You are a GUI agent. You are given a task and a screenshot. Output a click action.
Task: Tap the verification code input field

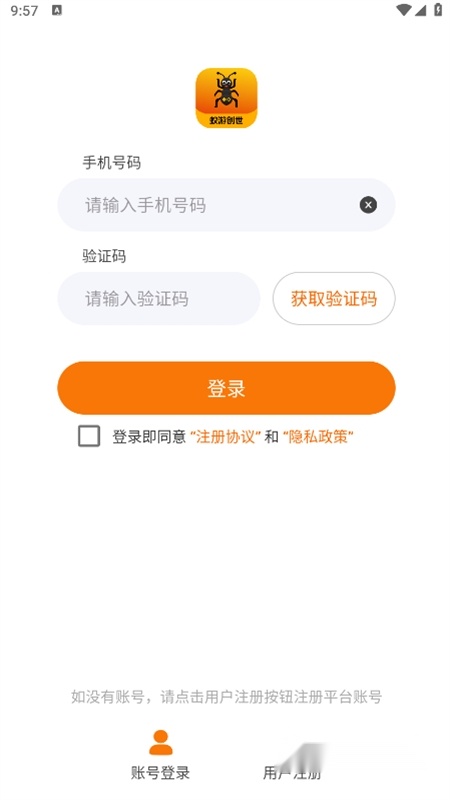pos(159,298)
